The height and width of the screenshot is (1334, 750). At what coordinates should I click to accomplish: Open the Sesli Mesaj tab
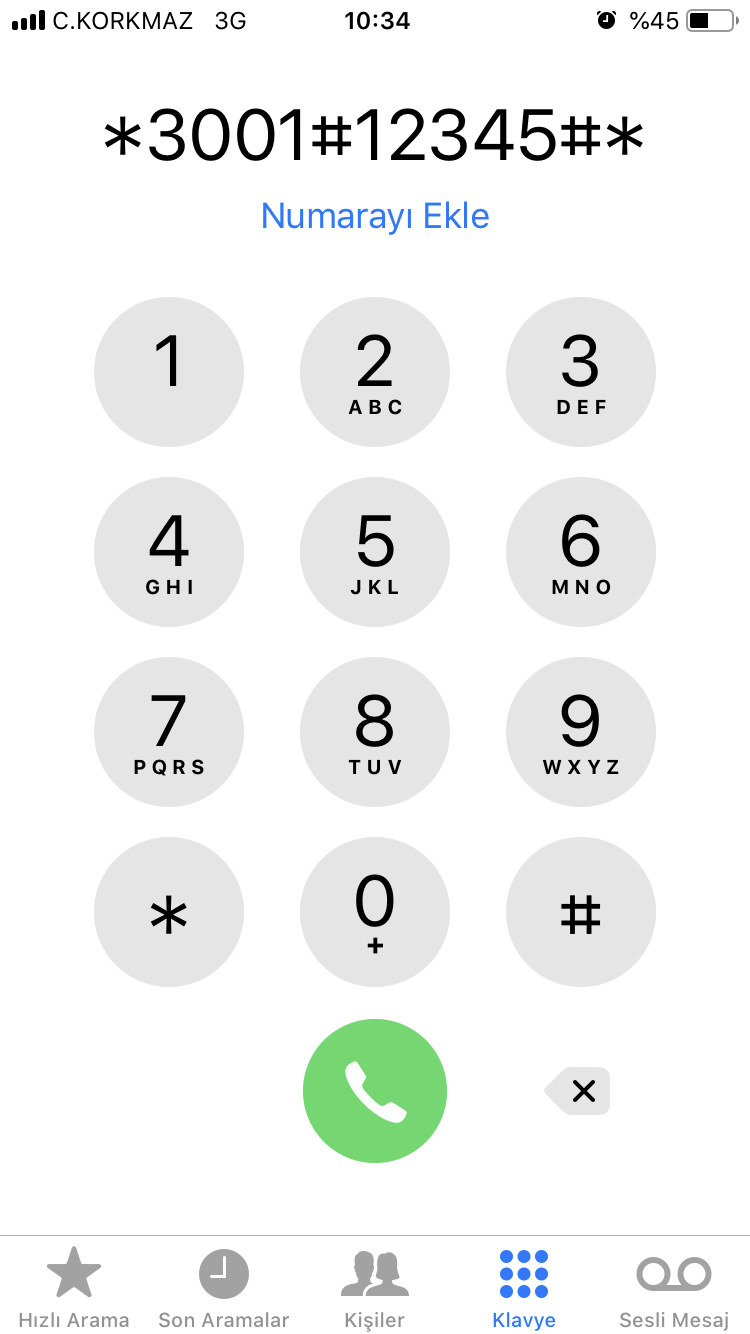tap(674, 1287)
